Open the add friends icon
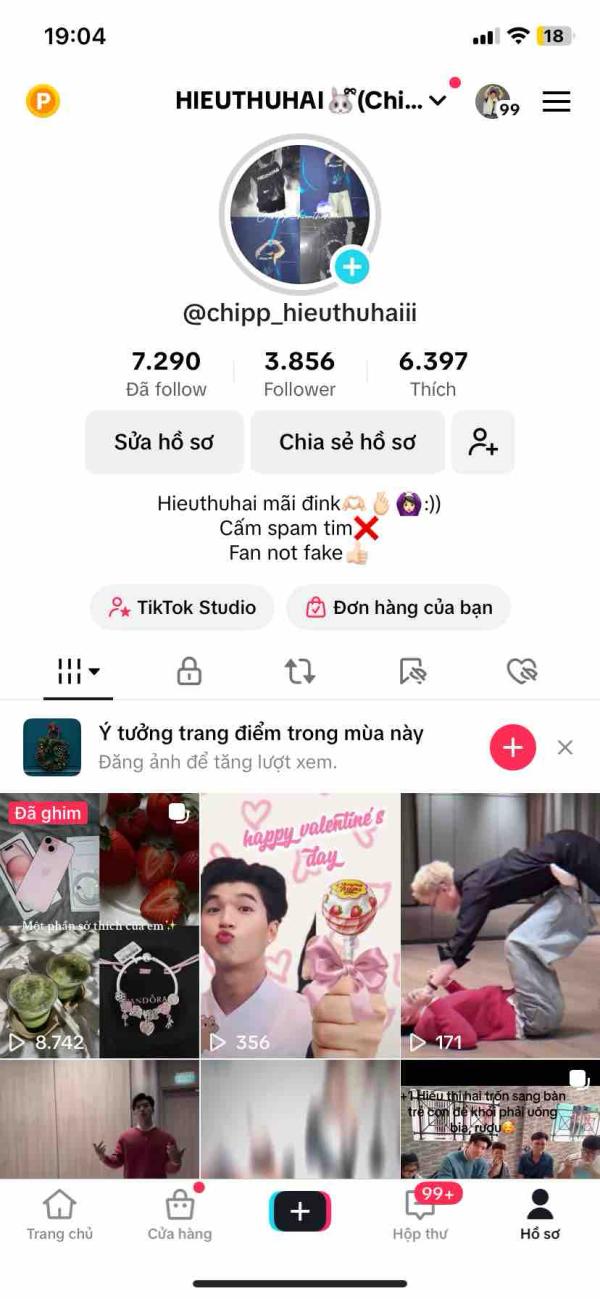 click(483, 442)
